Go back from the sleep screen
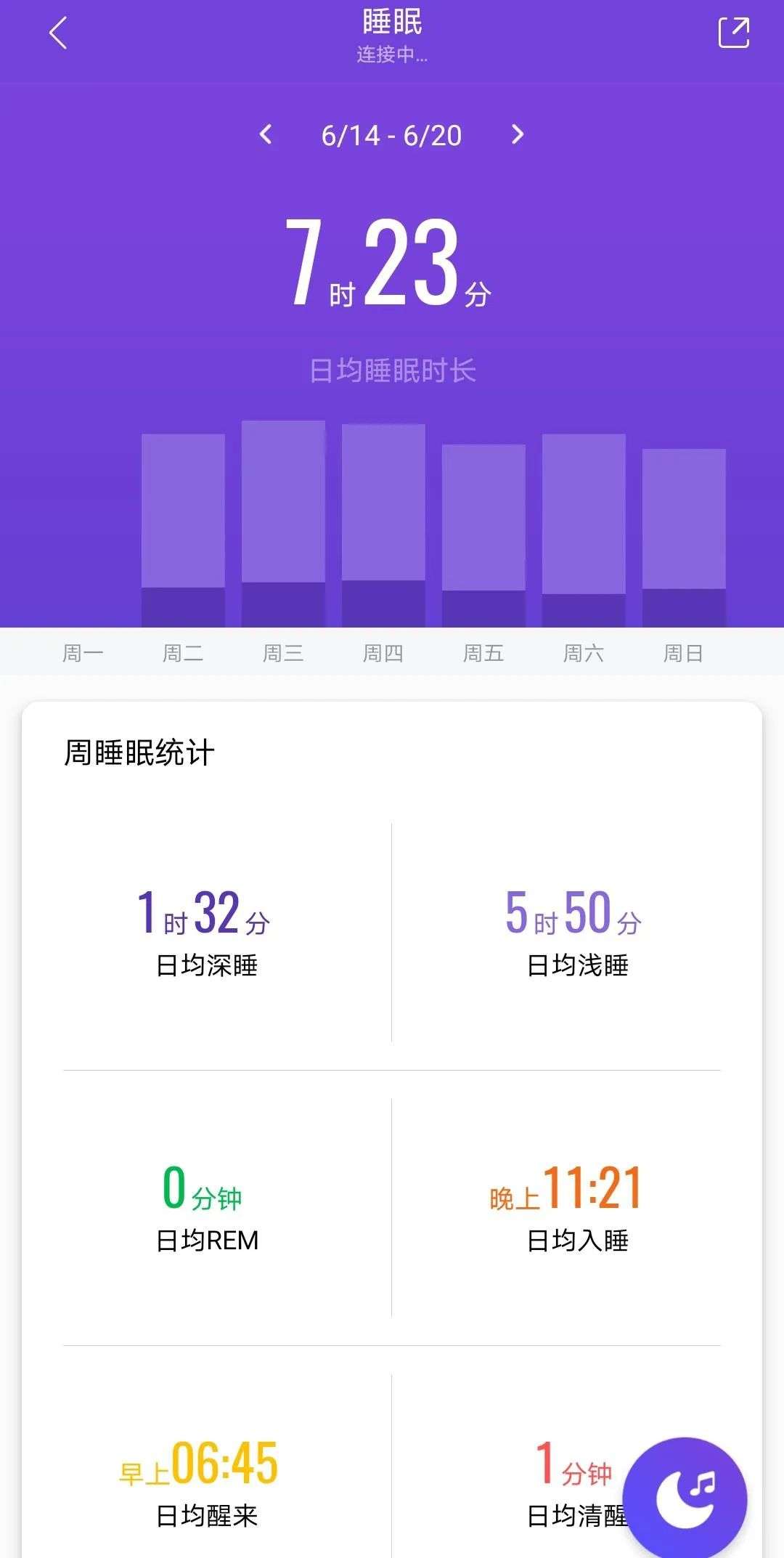Viewport: 784px width, 1558px height. coord(58,33)
